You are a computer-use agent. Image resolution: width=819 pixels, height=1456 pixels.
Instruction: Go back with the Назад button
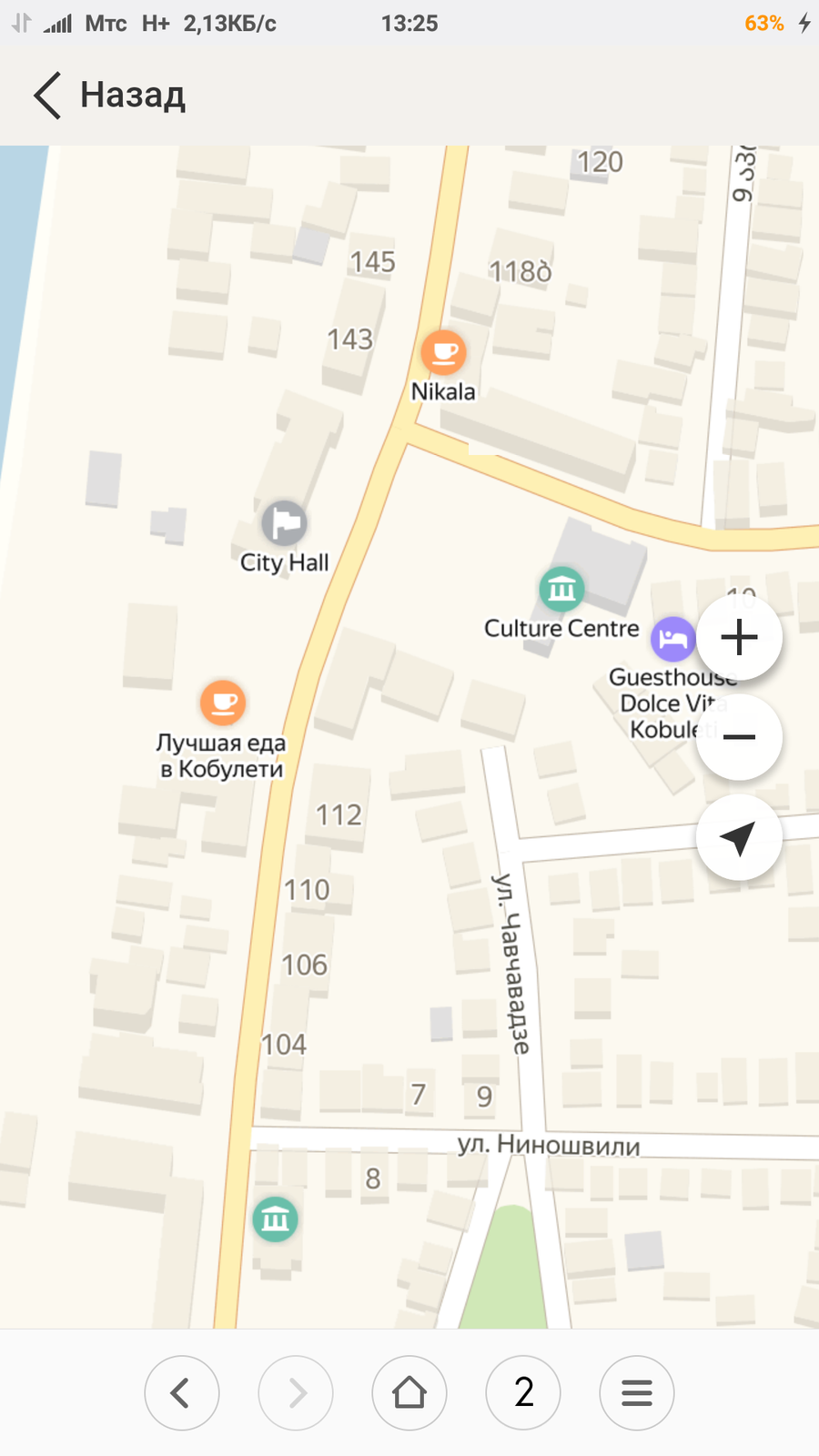tap(109, 95)
